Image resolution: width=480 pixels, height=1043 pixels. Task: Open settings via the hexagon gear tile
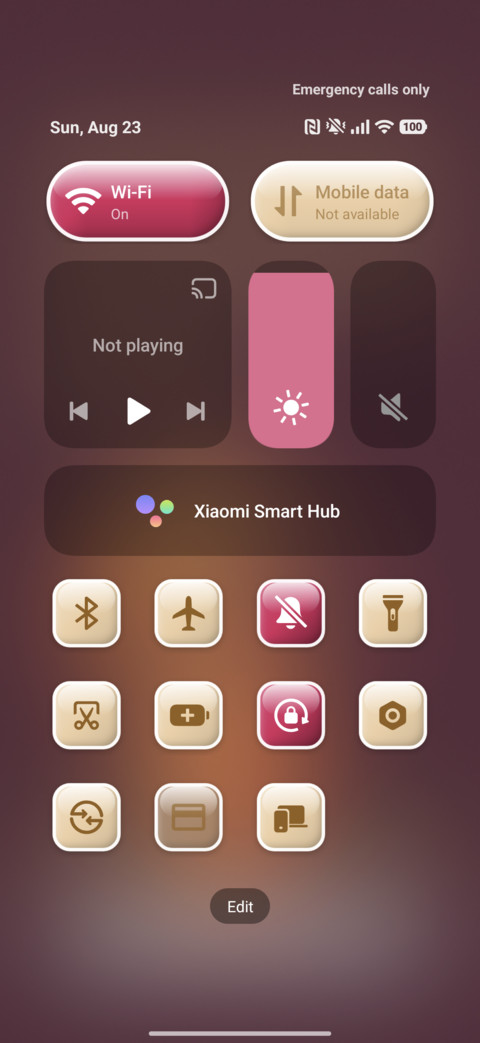click(393, 715)
